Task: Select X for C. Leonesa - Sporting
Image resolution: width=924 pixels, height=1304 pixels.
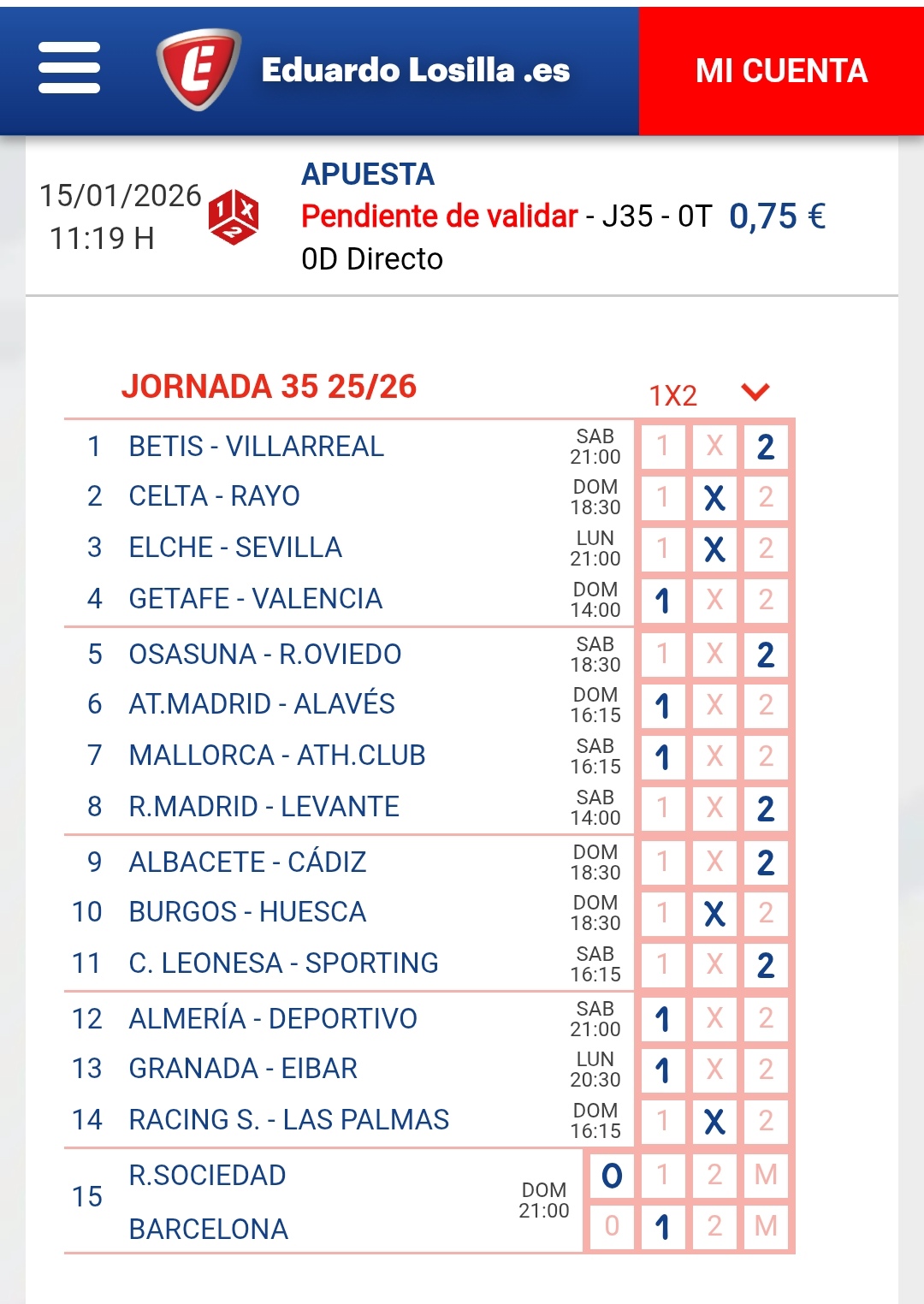Action: 714,964
